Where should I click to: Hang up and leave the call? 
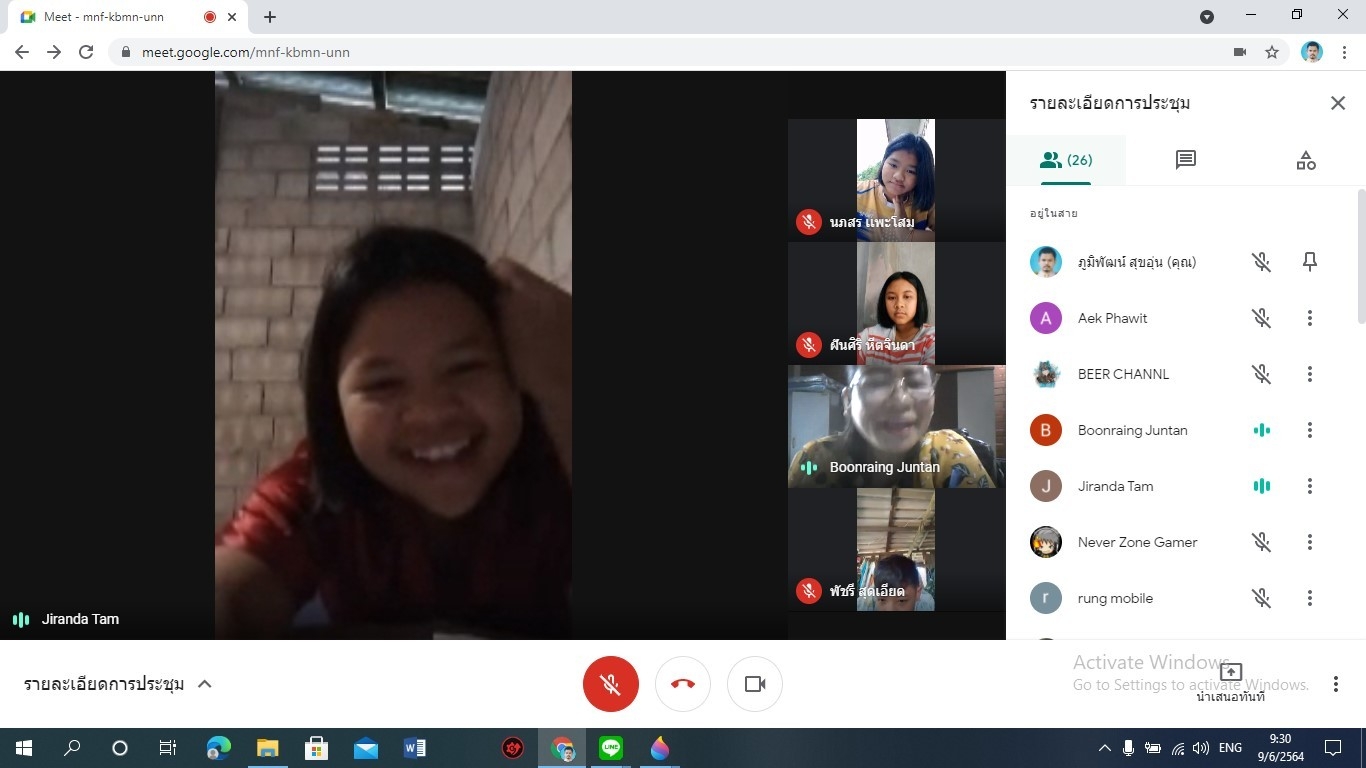tap(683, 684)
